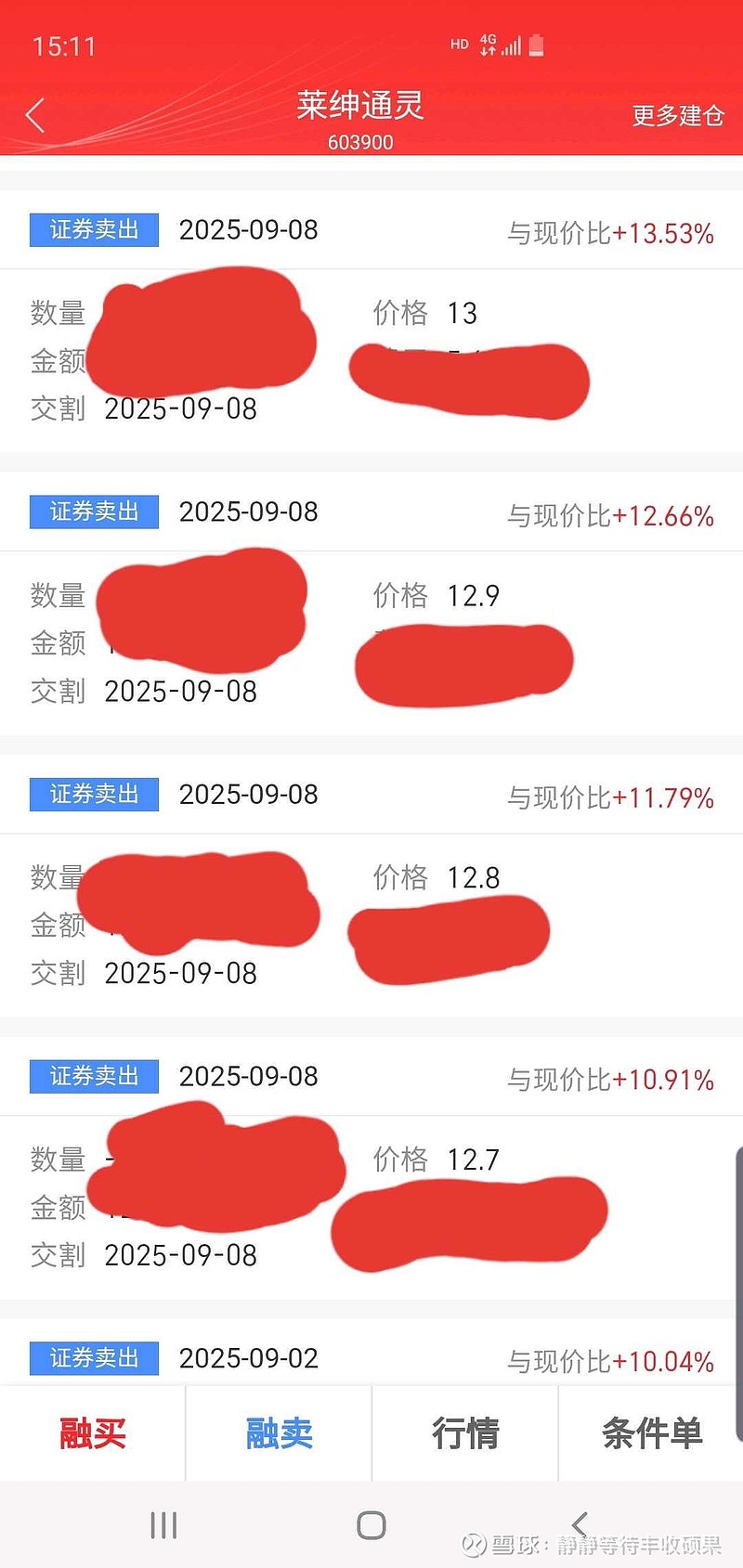Open the 条件单 conditional order option
Screen dimensions: 743x1568
[651, 1433]
